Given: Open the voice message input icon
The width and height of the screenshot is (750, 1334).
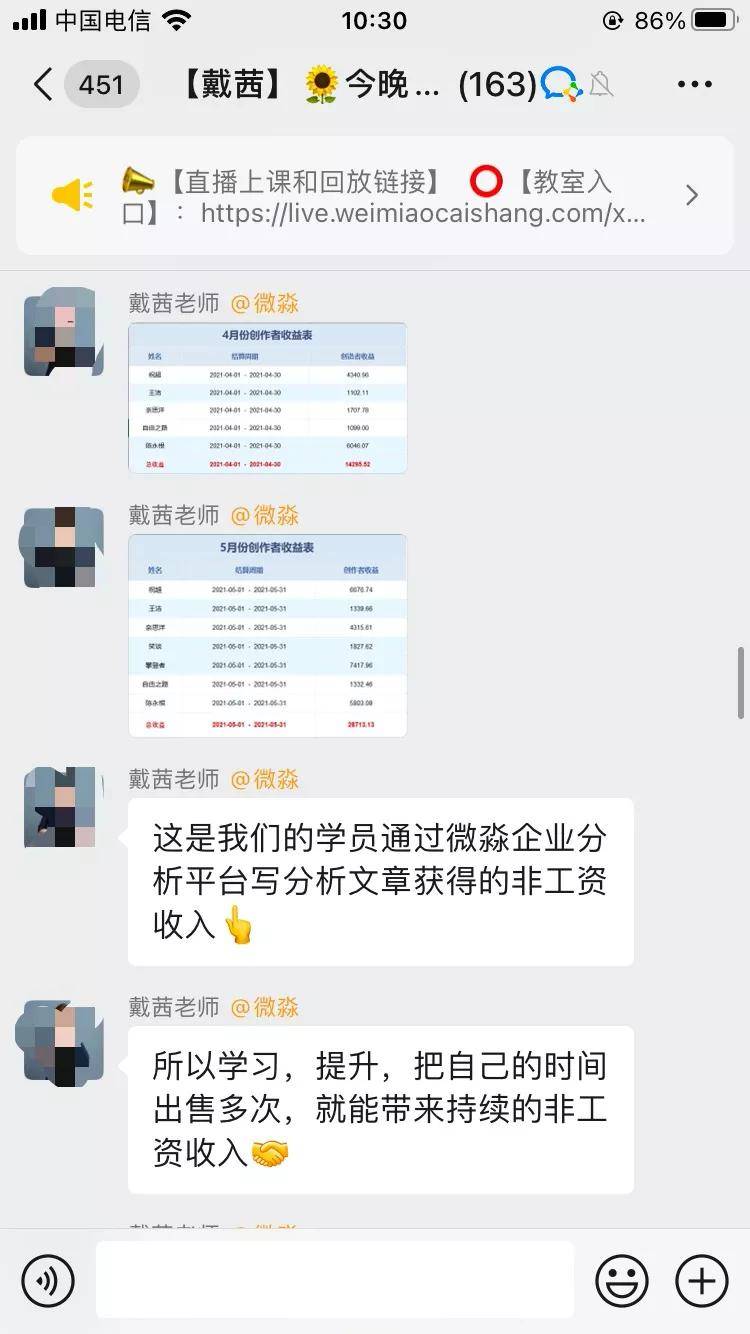Looking at the screenshot, I should (47, 1281).
